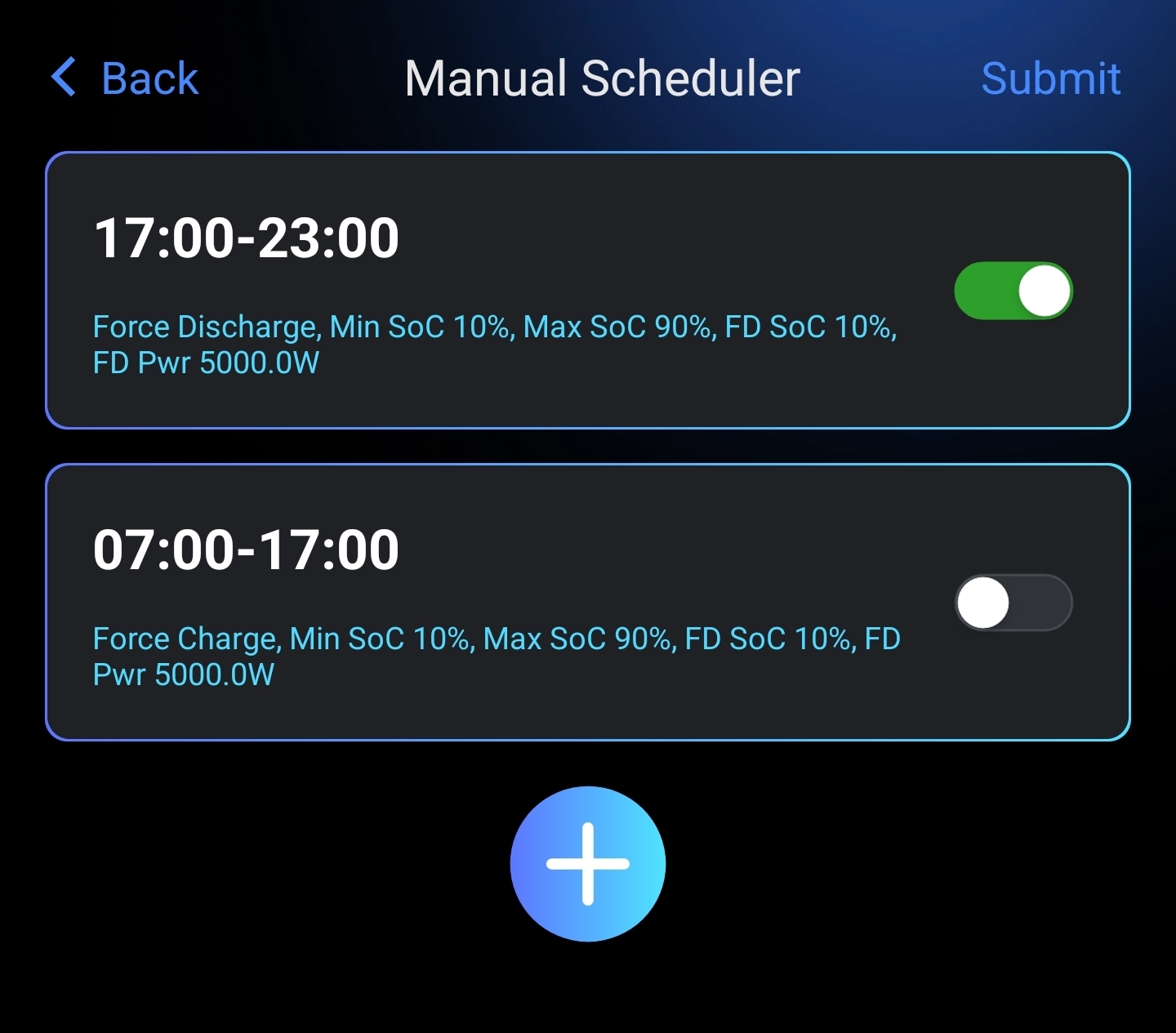Disable the 17:00-23:00 schedule switch

click(x=1013, y=290)
